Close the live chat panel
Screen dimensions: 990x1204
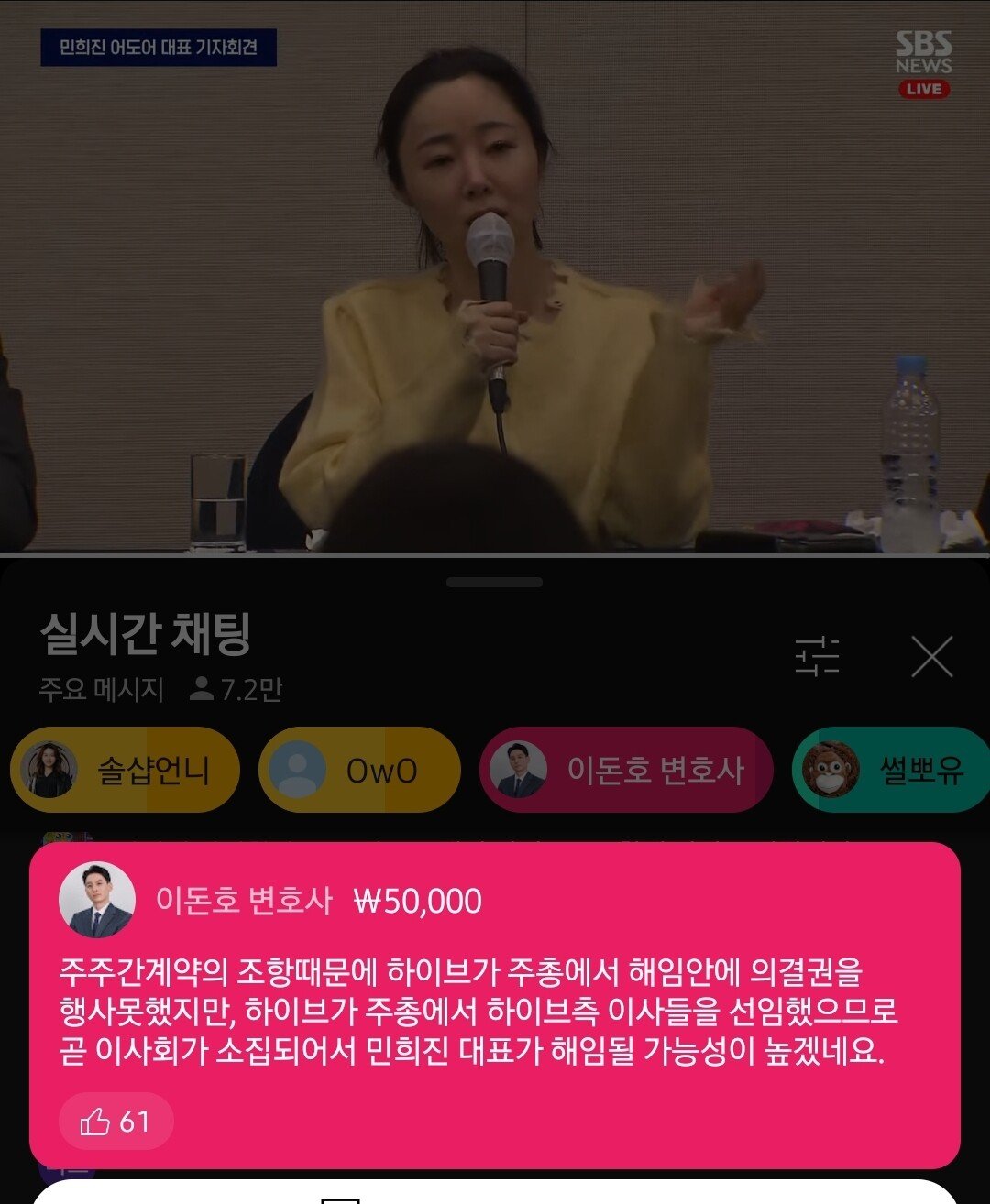pos(932,656)
